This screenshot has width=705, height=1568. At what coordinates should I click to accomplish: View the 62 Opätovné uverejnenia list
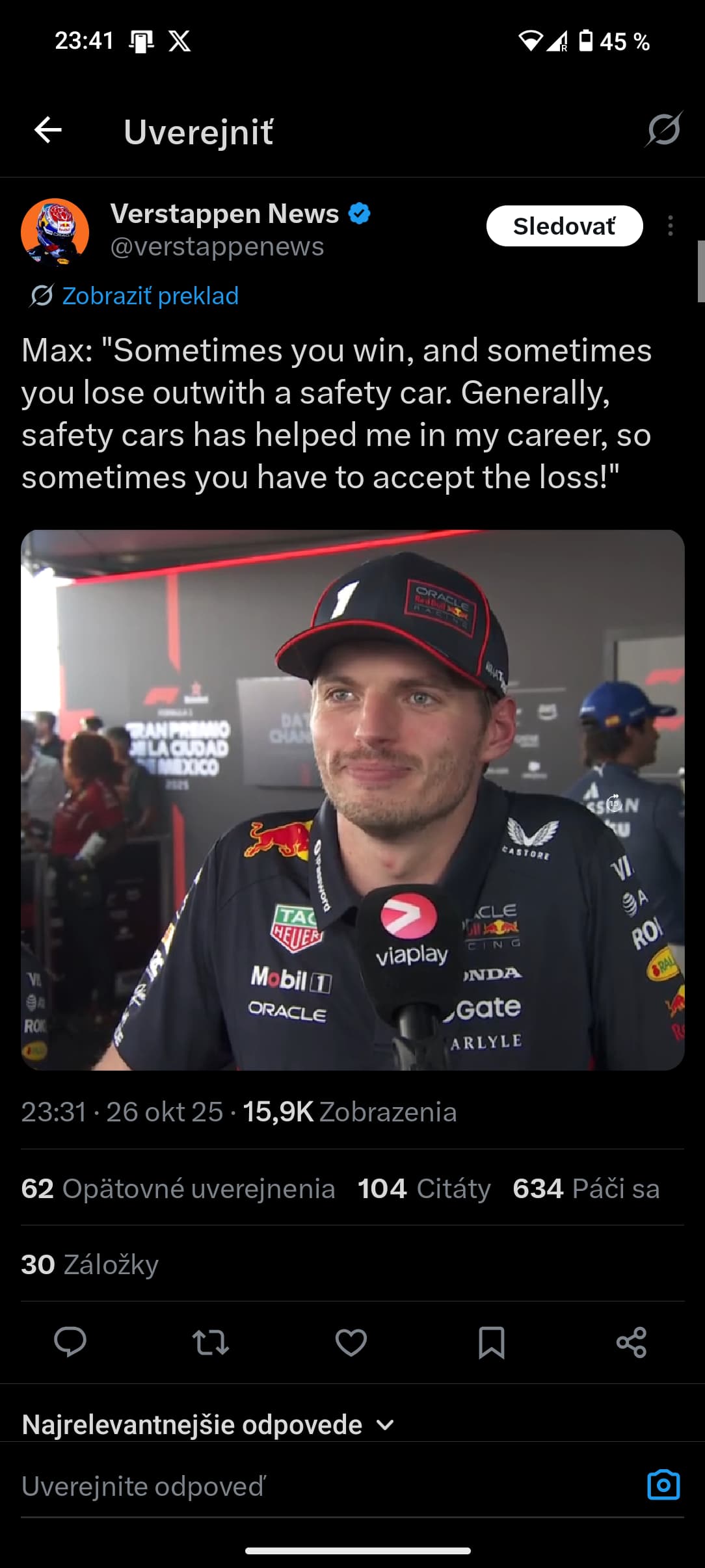pos(178,1188)
